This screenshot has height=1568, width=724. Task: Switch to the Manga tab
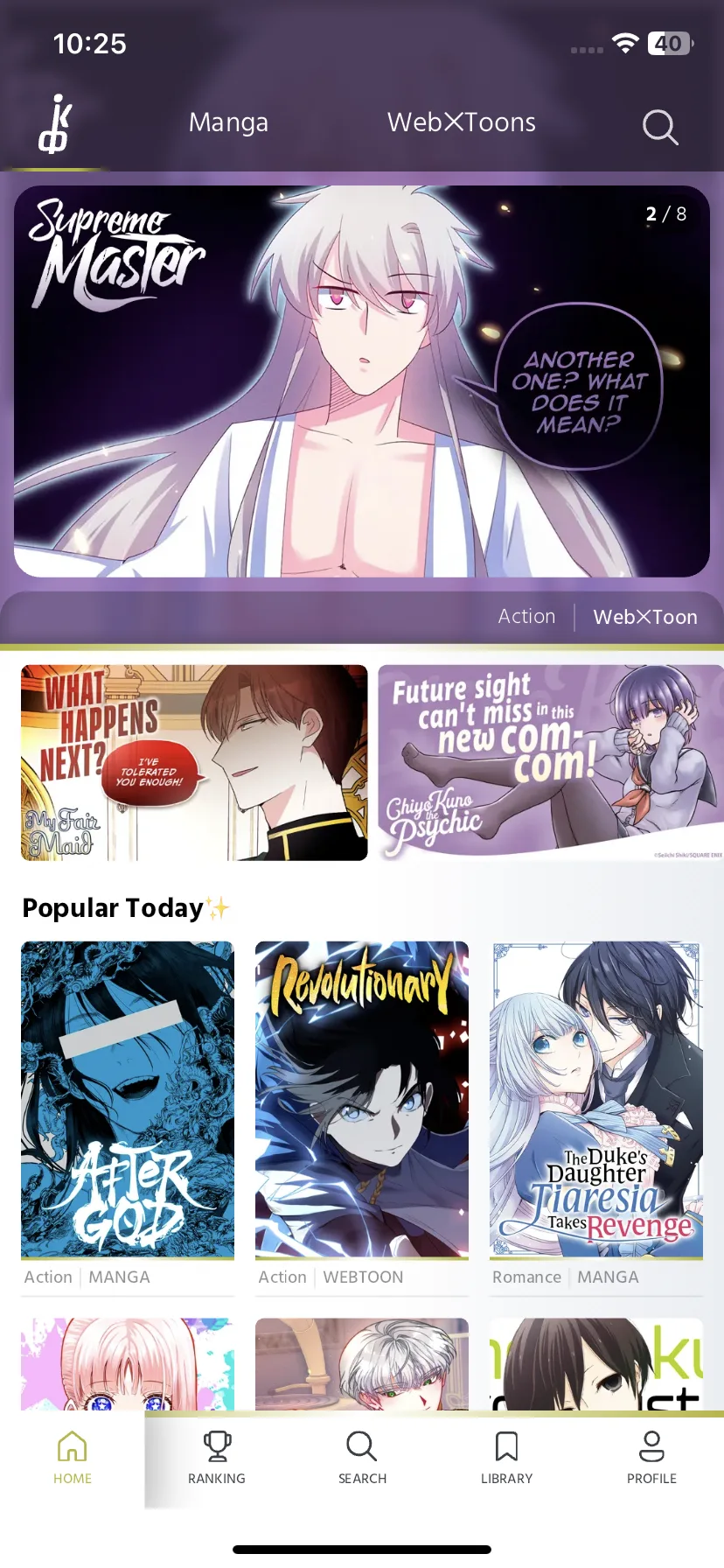coord(228,122)
